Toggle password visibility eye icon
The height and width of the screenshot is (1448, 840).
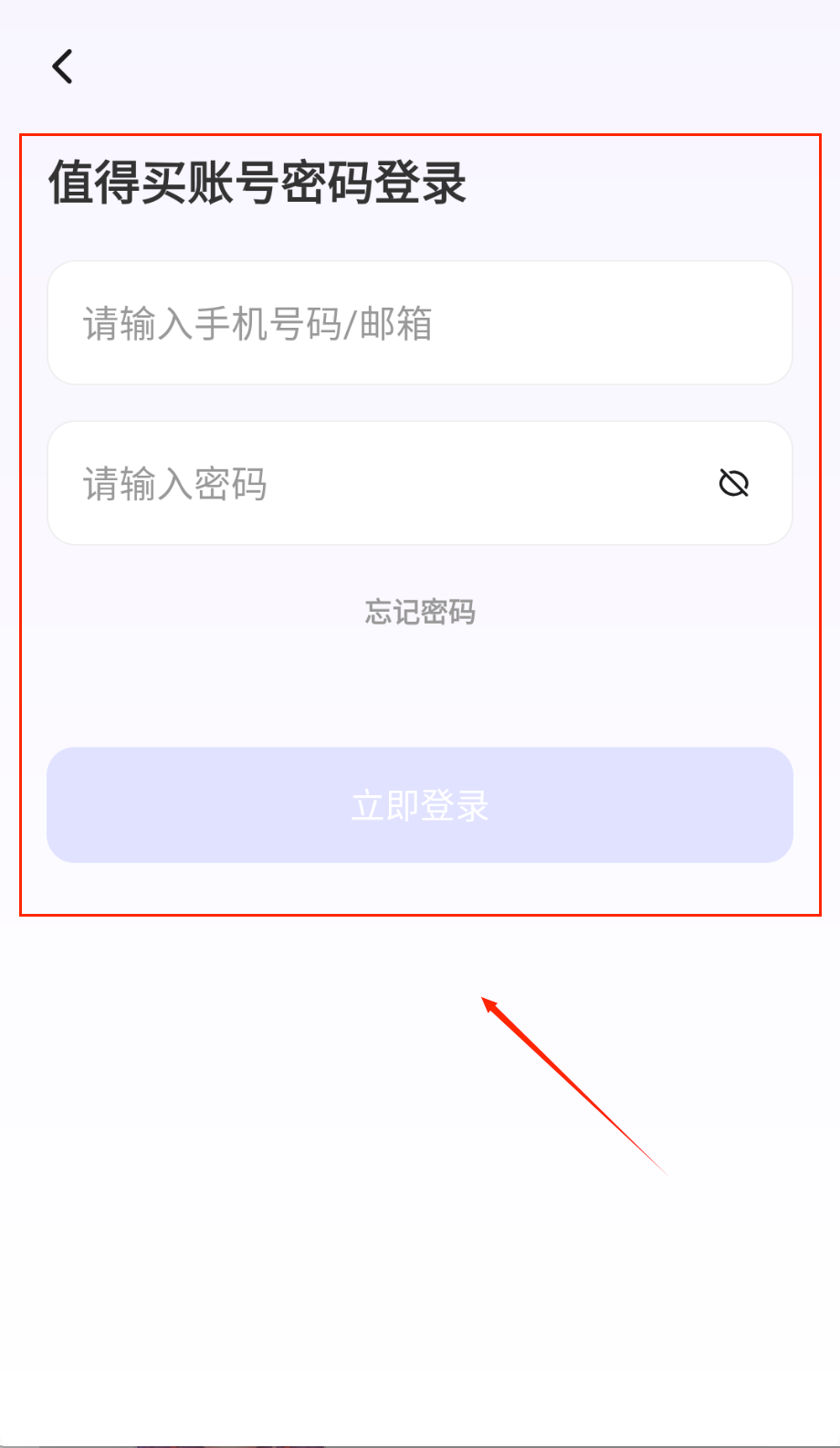click(733, 483)
